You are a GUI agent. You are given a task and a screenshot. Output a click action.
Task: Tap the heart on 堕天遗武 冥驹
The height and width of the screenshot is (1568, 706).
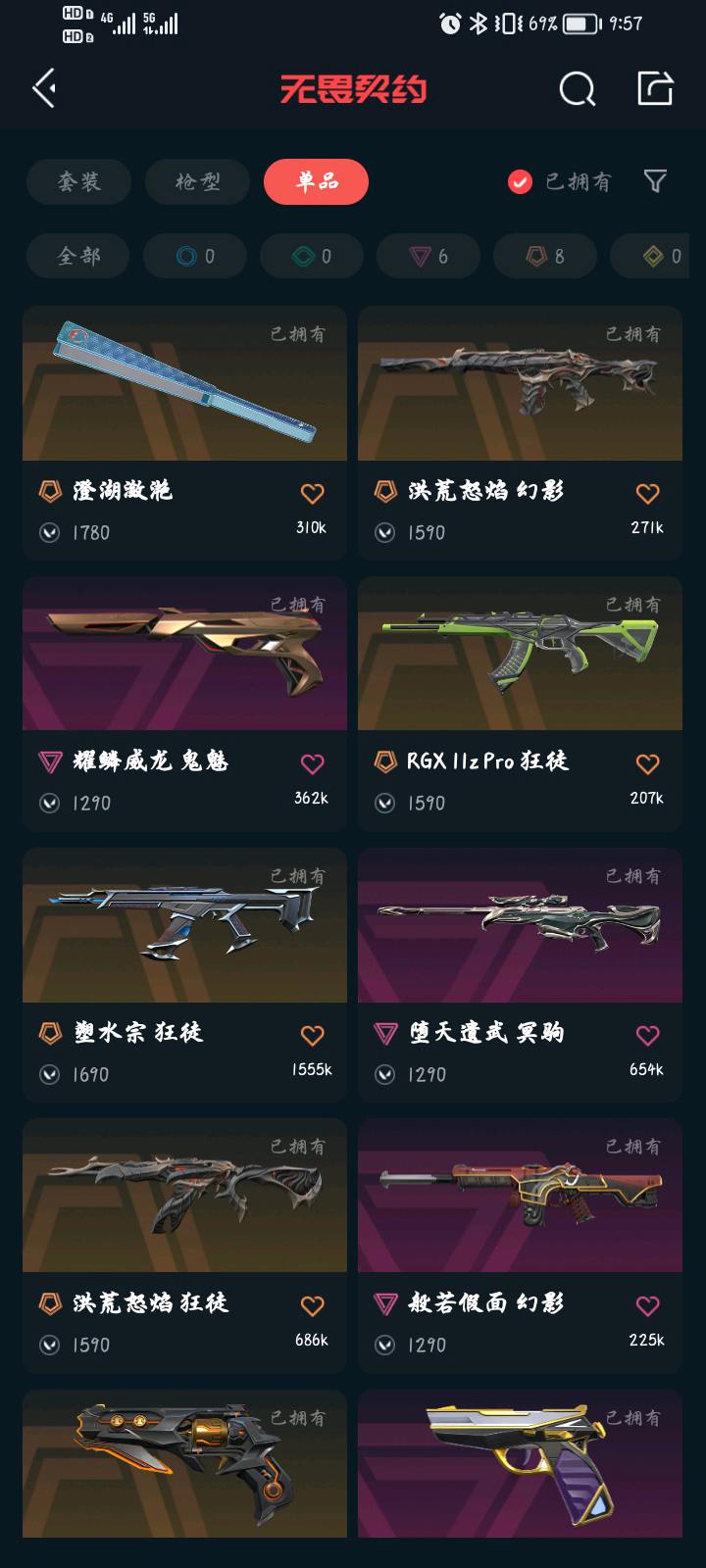tap(647, 1035)
